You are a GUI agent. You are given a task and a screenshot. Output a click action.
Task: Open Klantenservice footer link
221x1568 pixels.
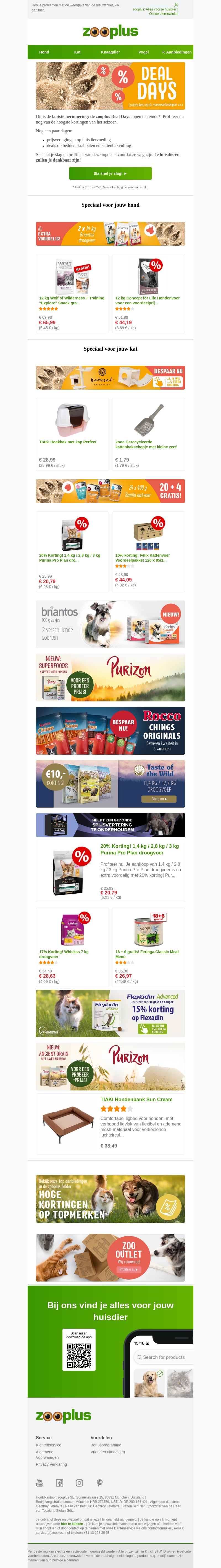pos(48,1444)
